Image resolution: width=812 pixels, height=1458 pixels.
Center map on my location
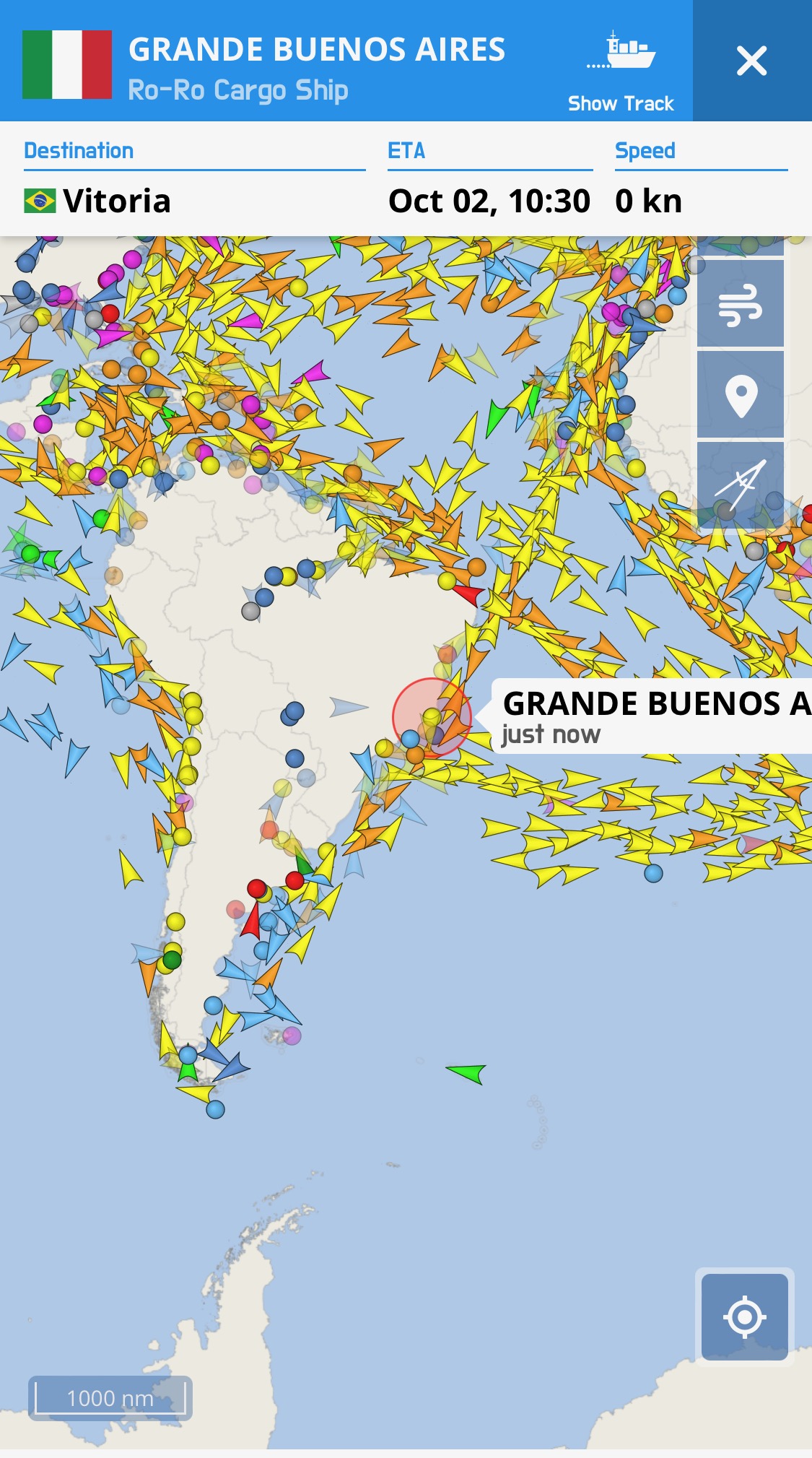tap(744, 1317)
